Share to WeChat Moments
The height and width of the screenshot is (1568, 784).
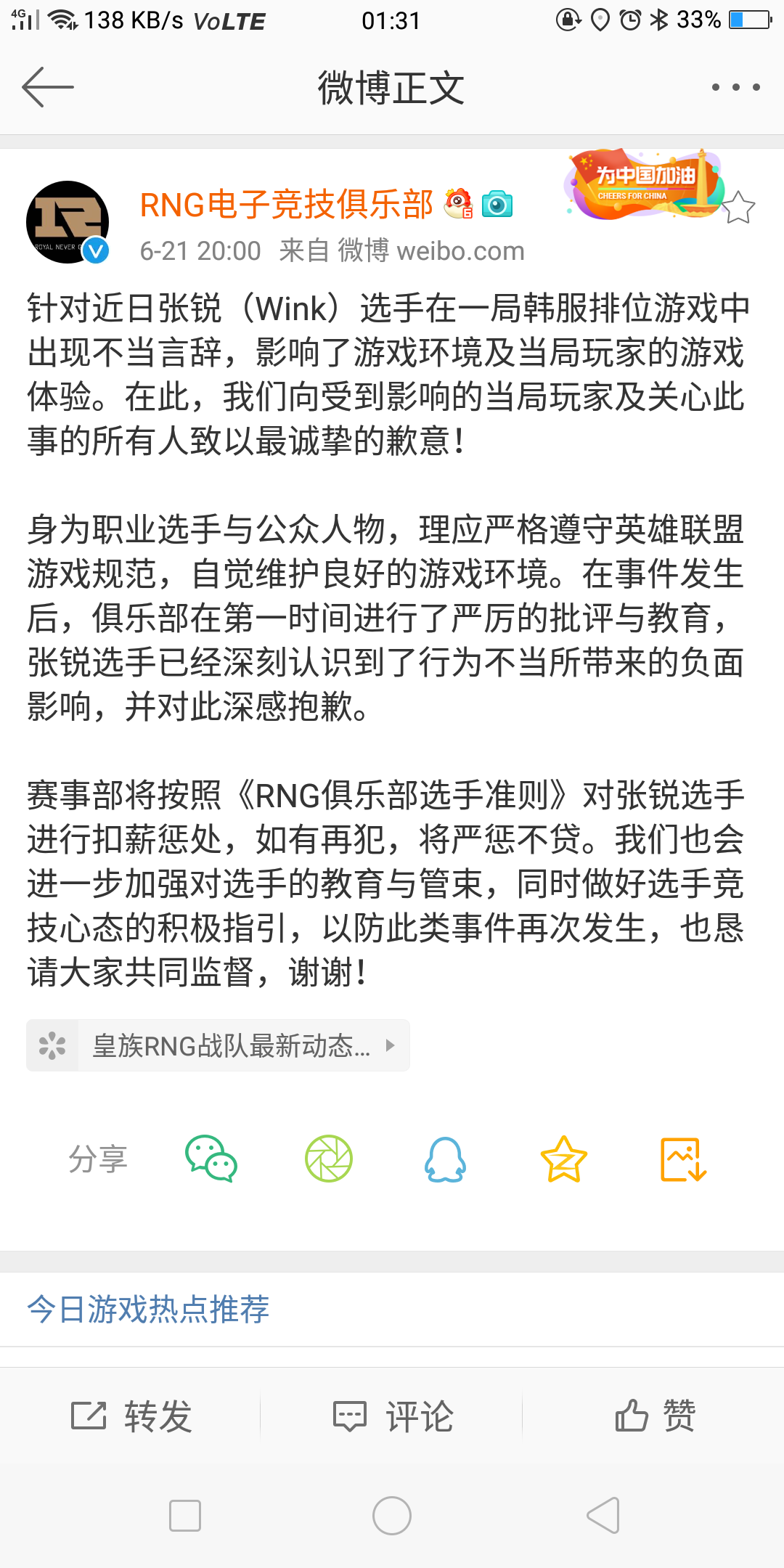329,1159
